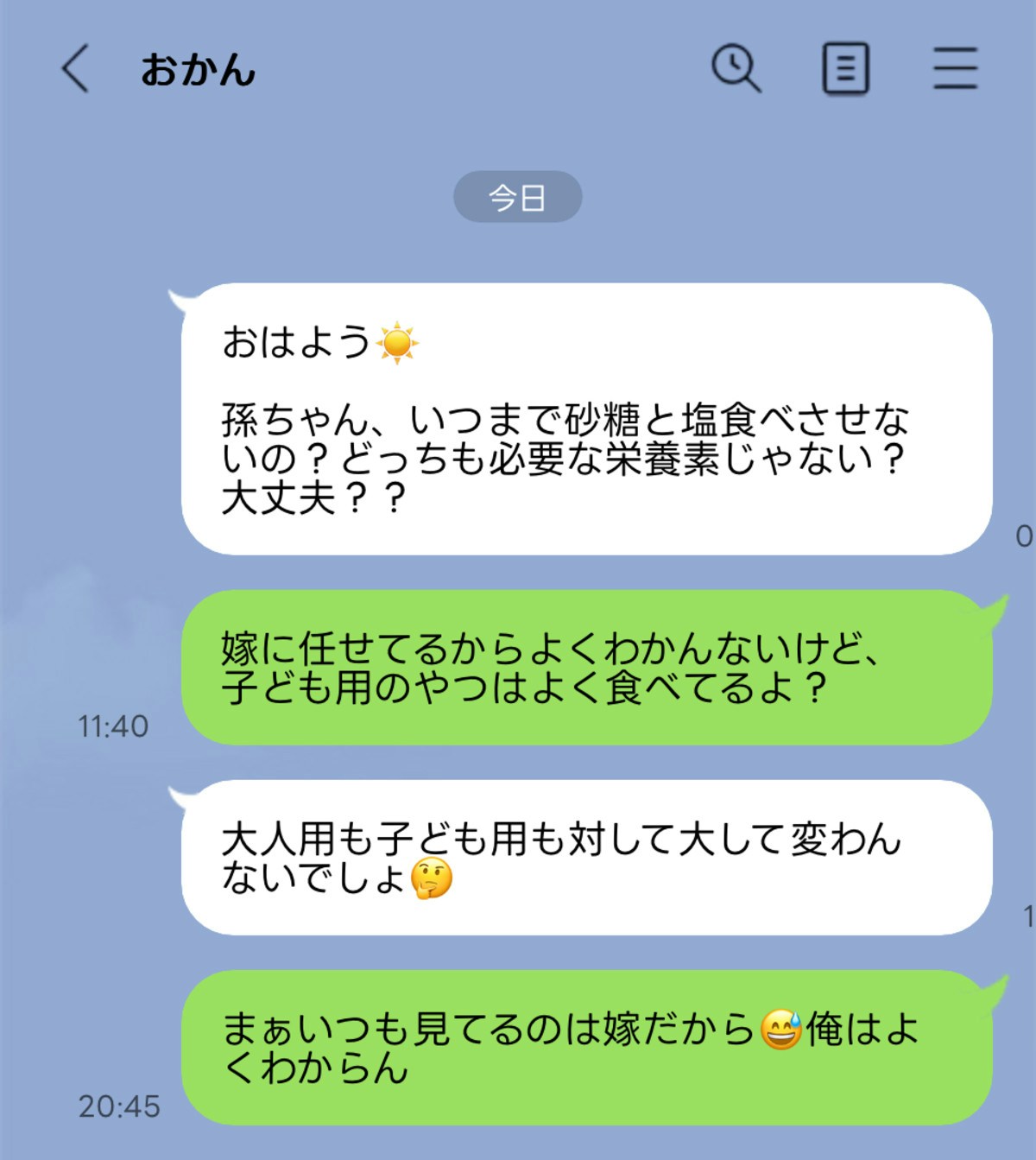The width and height of the screenshot is (1036, 1160).
Task: Open the hamburger menu of the chat
Action: click(955, 68)
